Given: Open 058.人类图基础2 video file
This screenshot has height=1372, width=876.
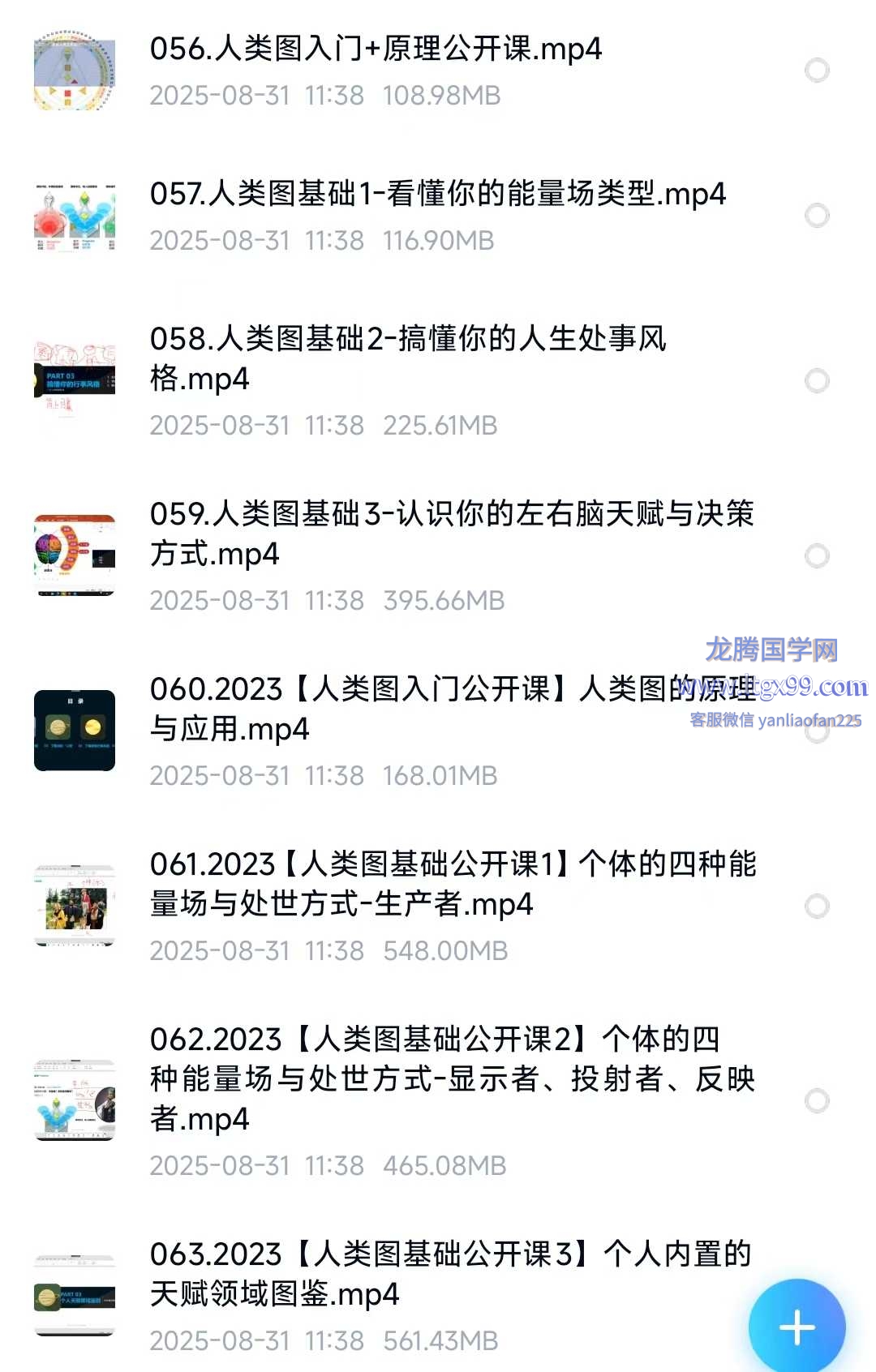Looking at the screenshot, I should click(x=407, y=358).
